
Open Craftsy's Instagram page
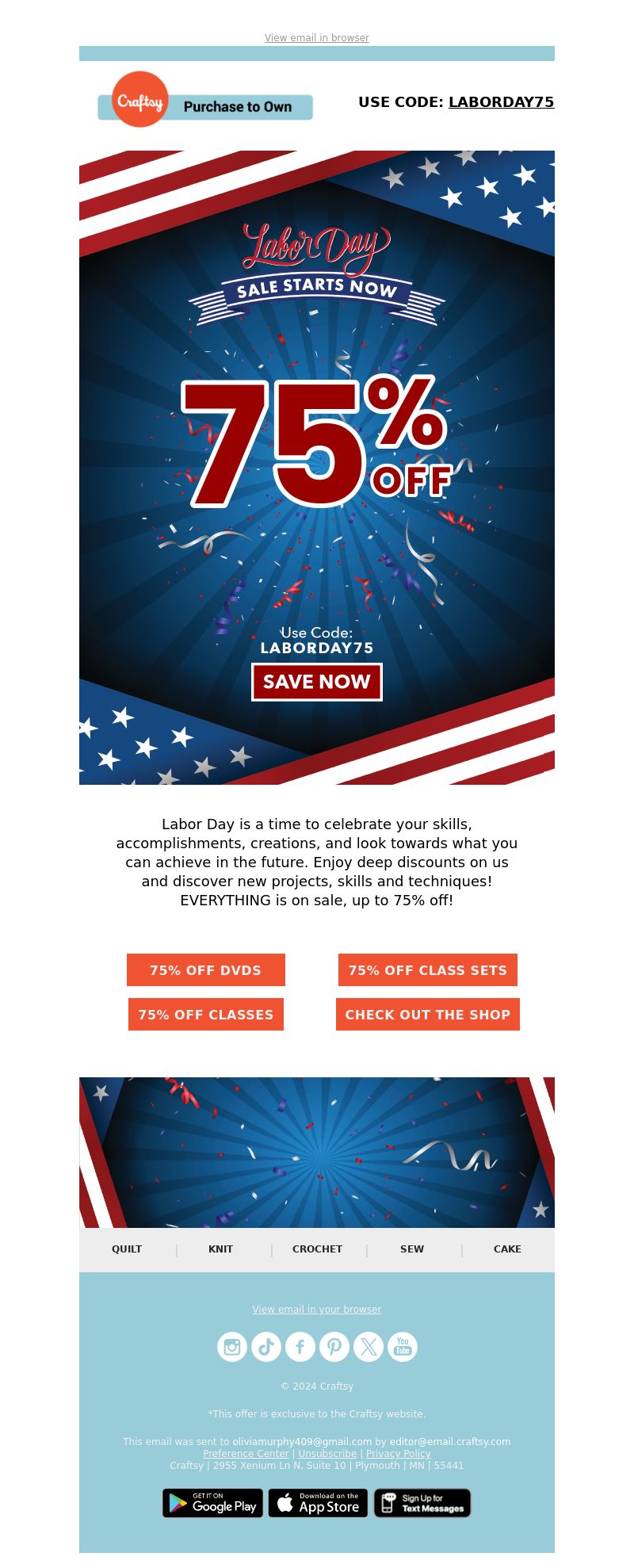point(232,1347)
